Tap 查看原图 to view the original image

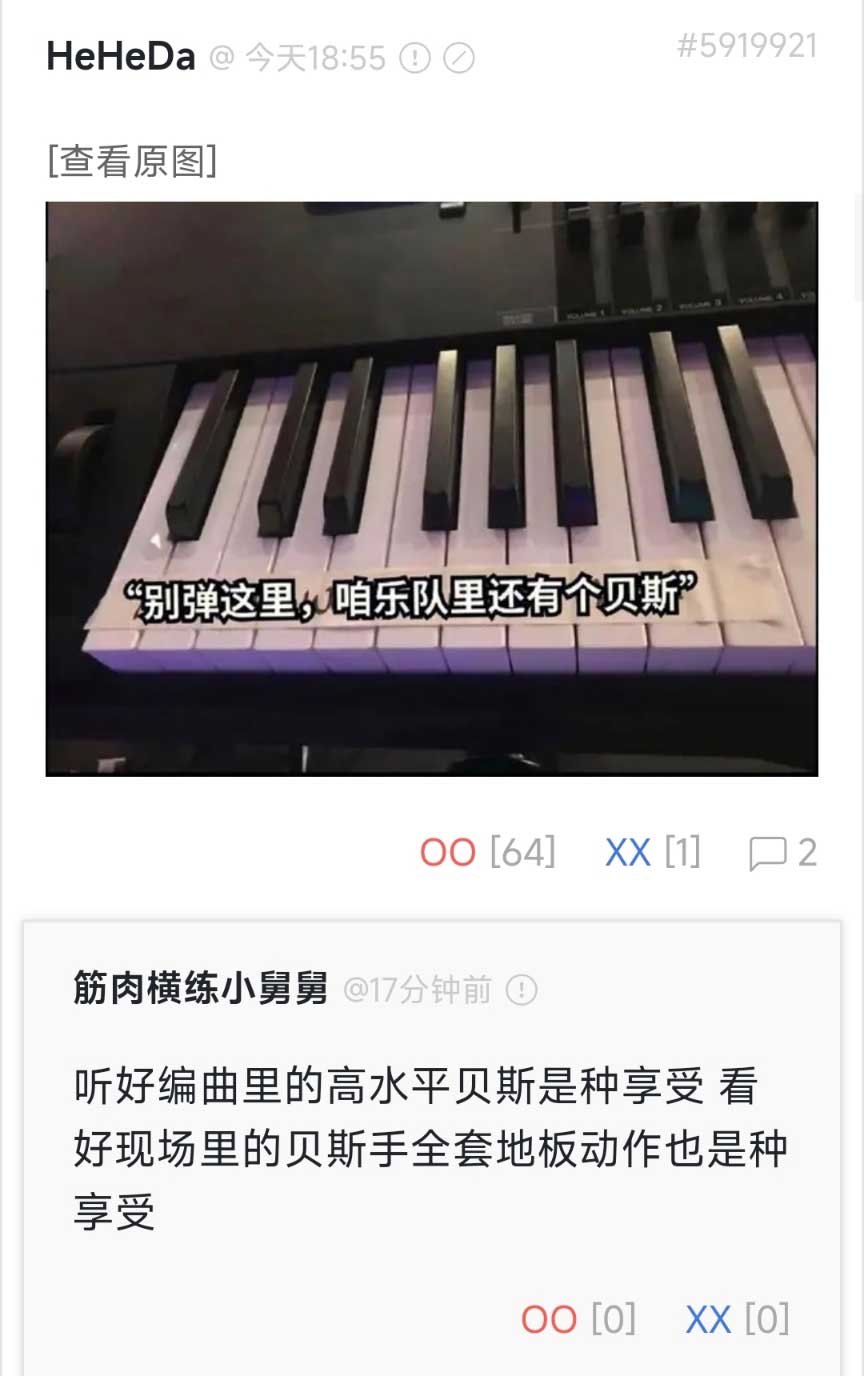132,160
